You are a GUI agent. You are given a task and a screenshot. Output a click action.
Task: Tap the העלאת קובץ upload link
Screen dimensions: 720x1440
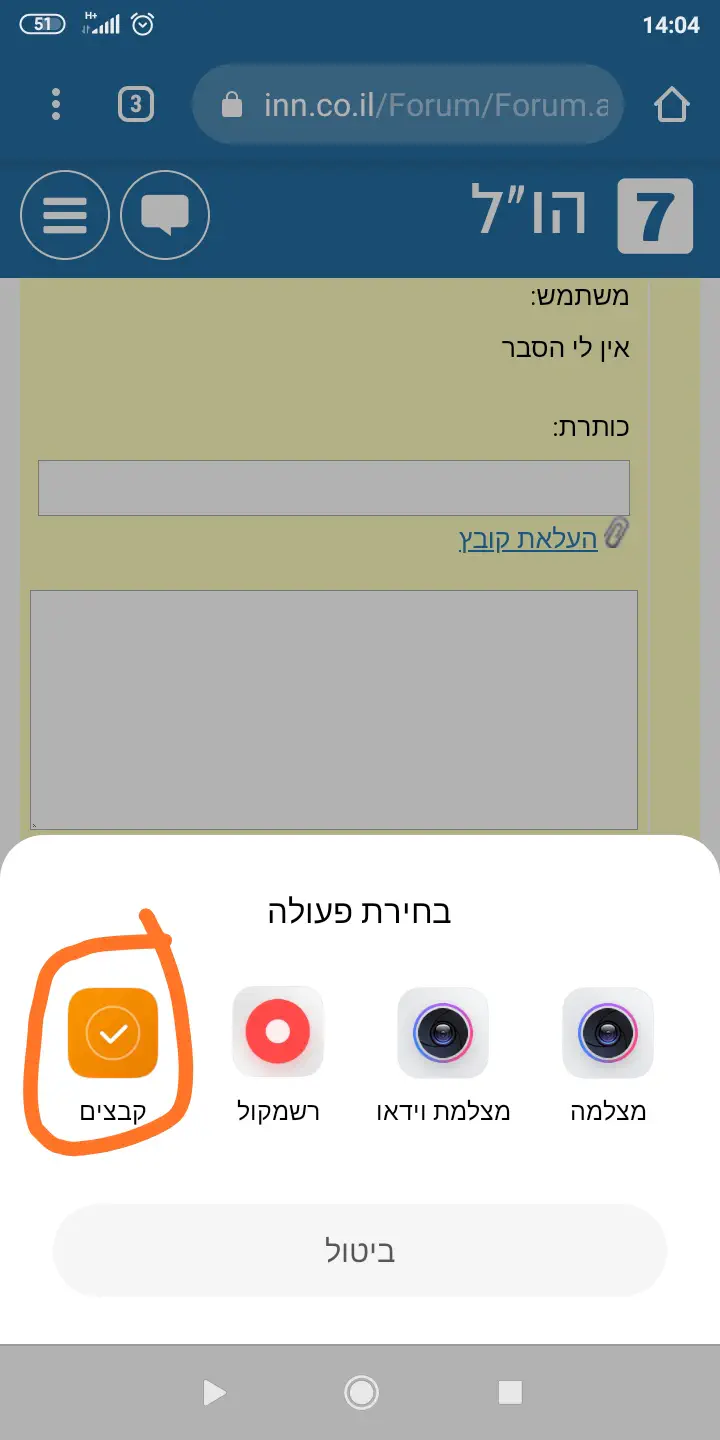click(x=528, y=539)
